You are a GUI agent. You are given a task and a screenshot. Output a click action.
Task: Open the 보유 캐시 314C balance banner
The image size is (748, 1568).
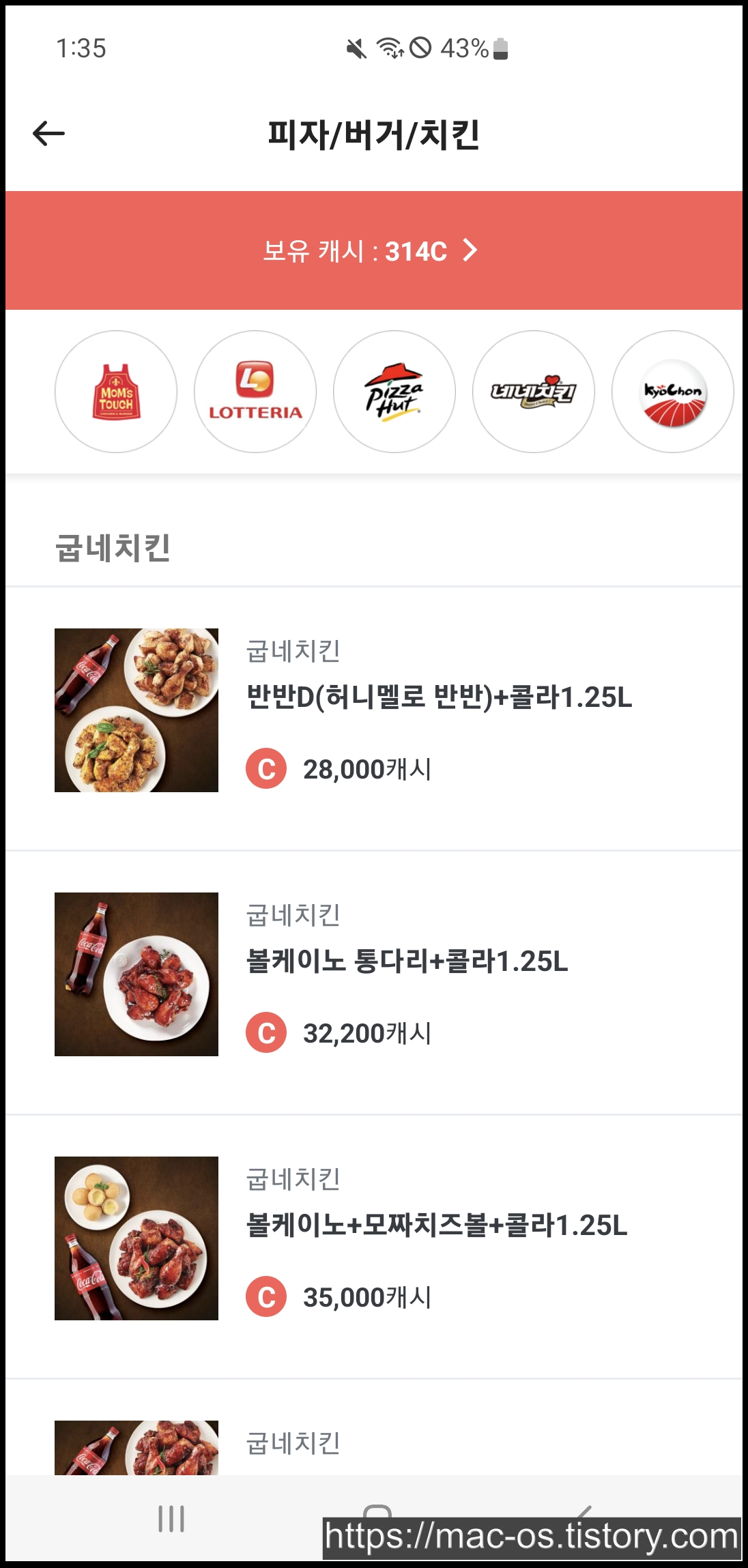[373, 251]
